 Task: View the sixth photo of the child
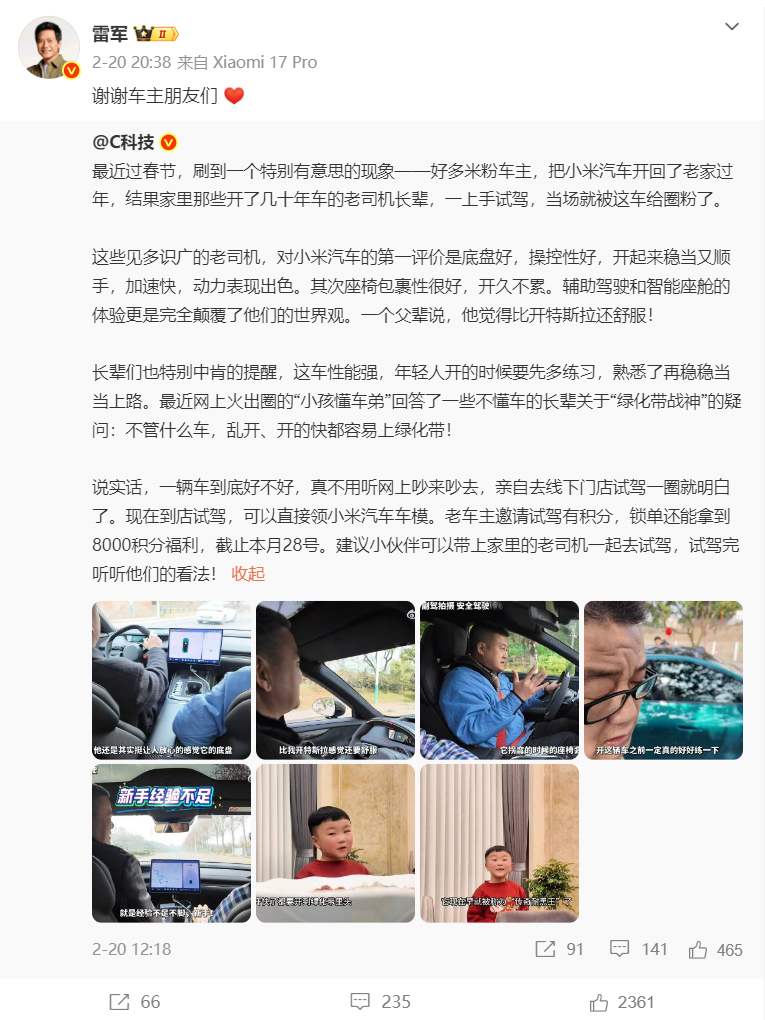pyautogui.click(x=335, y=843)
